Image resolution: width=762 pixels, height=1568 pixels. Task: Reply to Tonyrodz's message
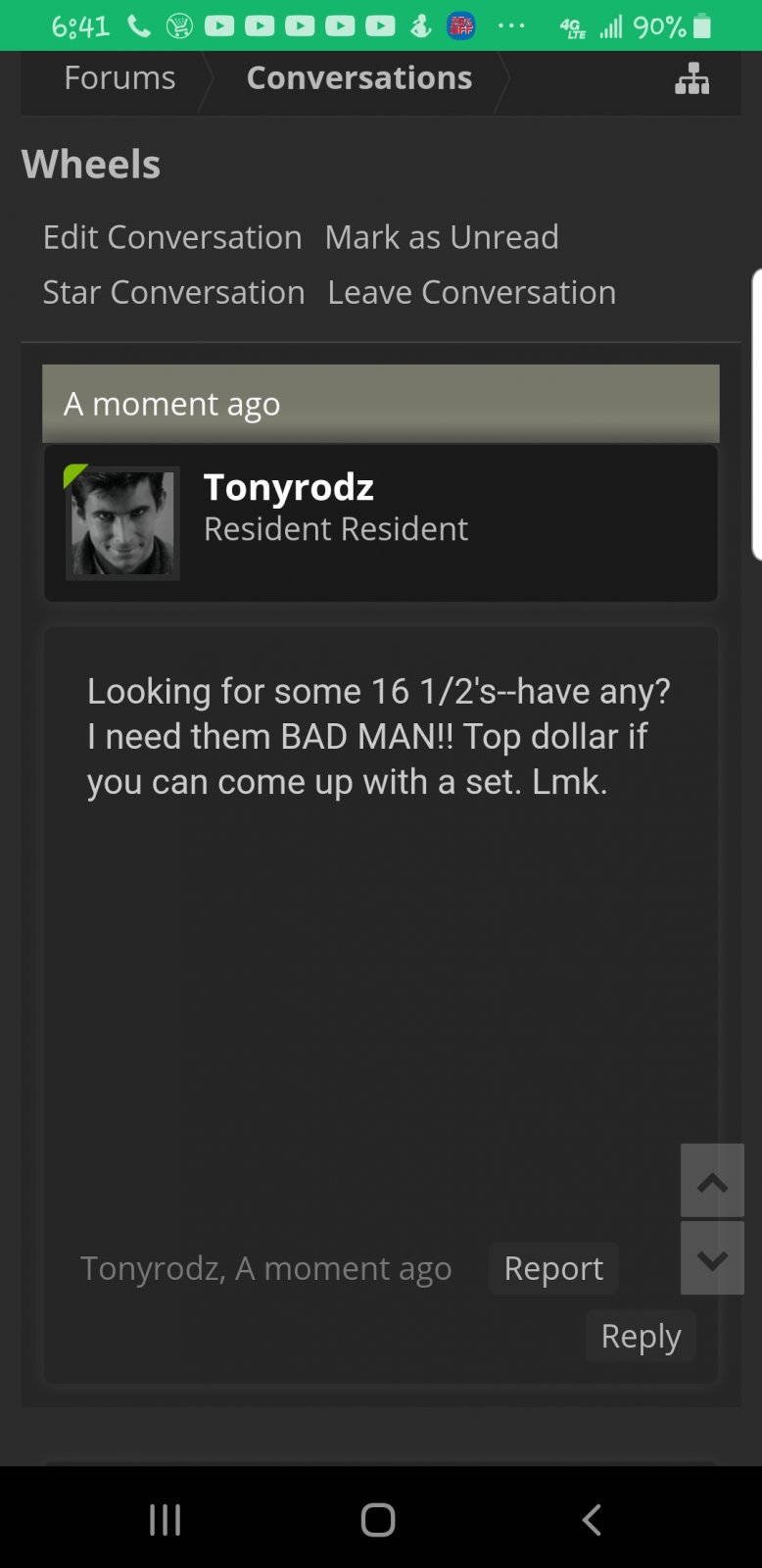(x=641, y=1336)
